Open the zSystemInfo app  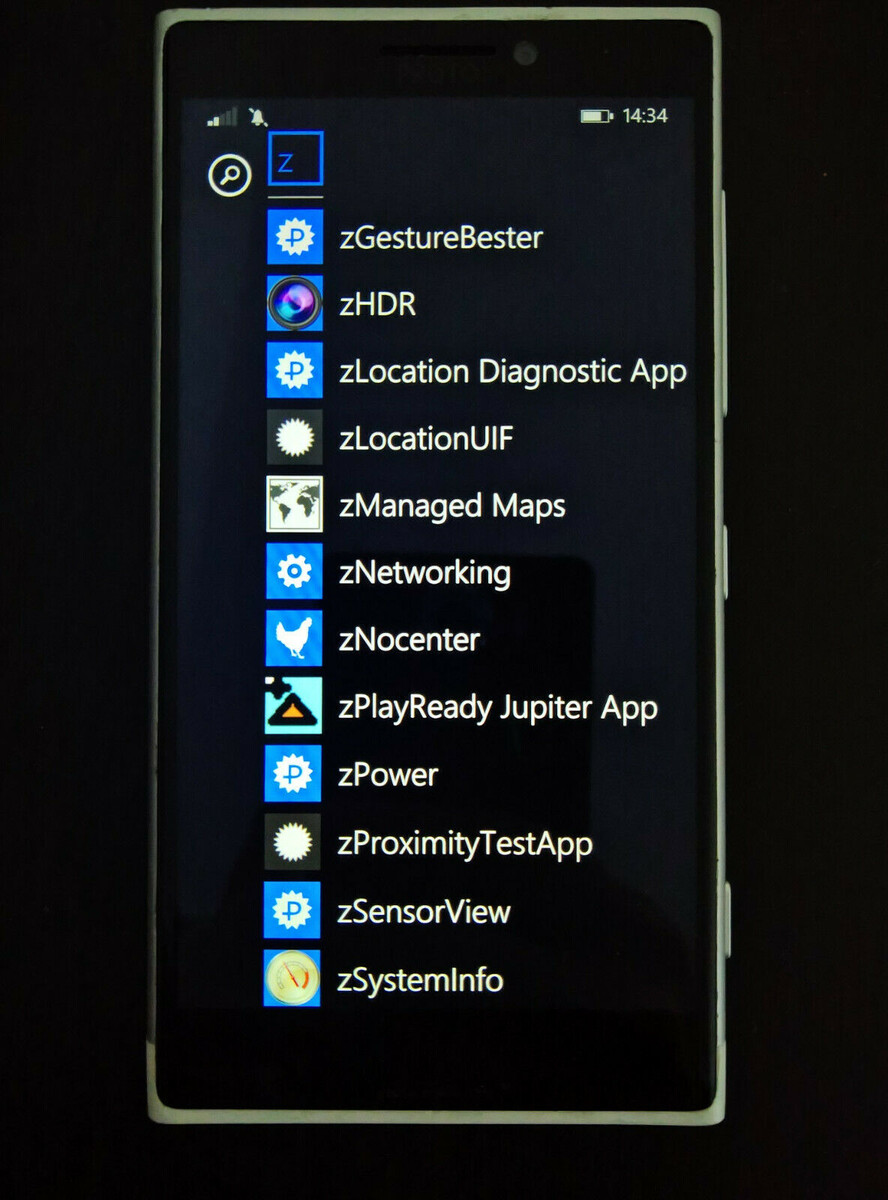click(420, 979)
